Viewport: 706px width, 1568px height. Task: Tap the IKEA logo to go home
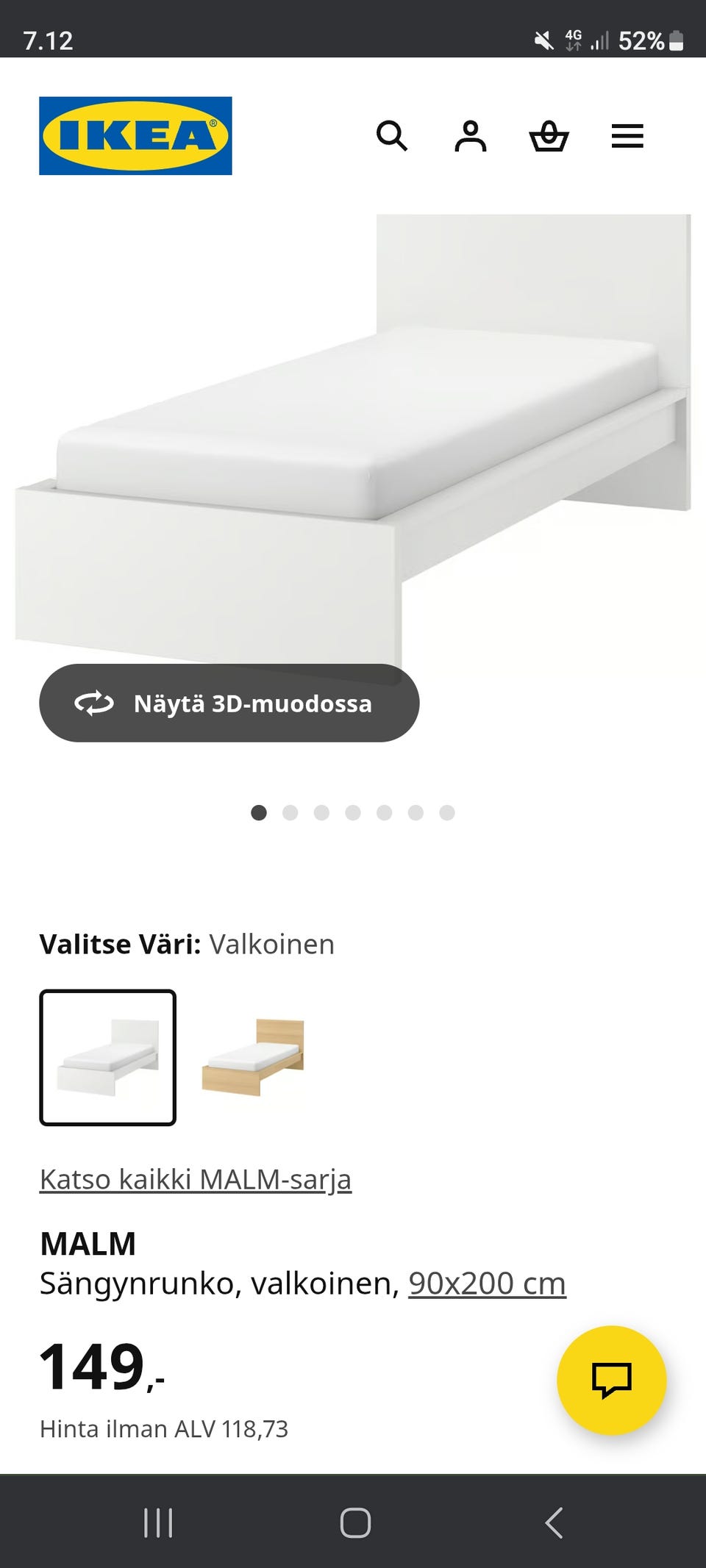pos(134,137)
